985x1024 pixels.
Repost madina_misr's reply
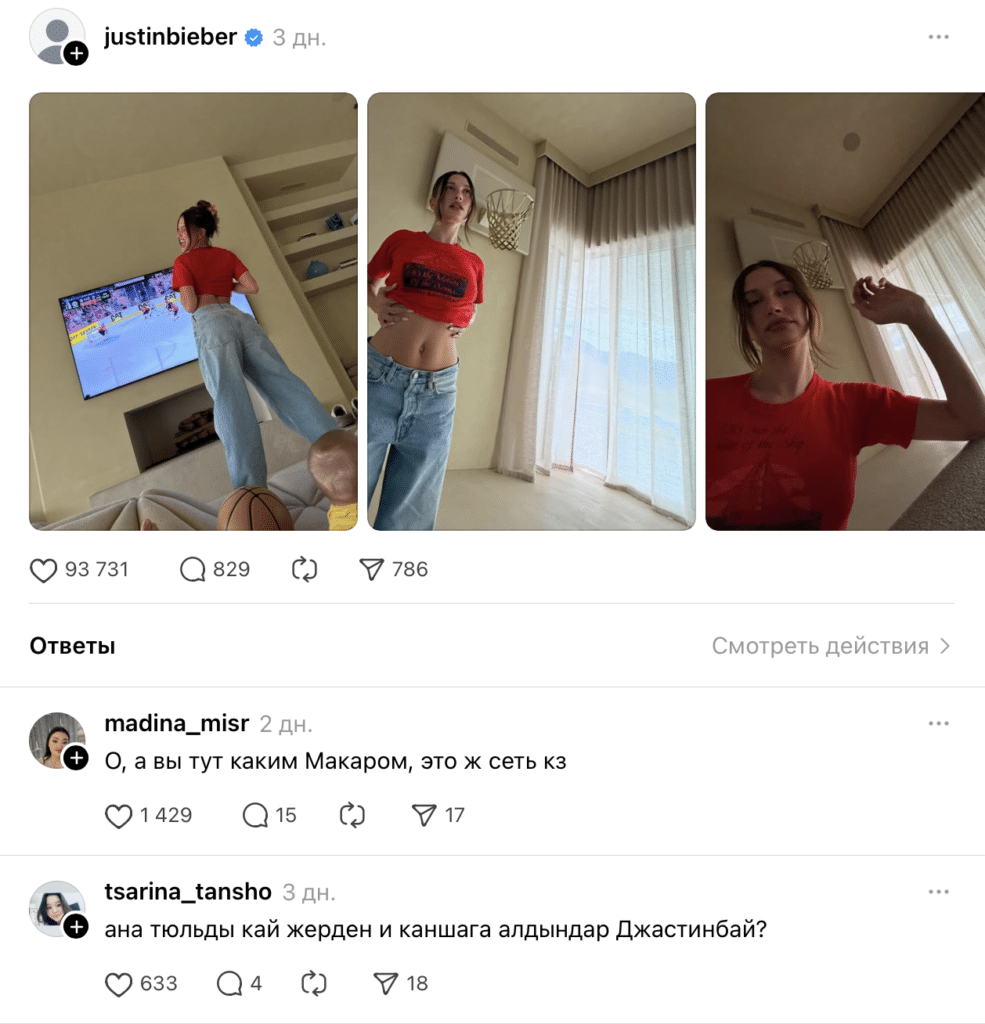(352, 816)
